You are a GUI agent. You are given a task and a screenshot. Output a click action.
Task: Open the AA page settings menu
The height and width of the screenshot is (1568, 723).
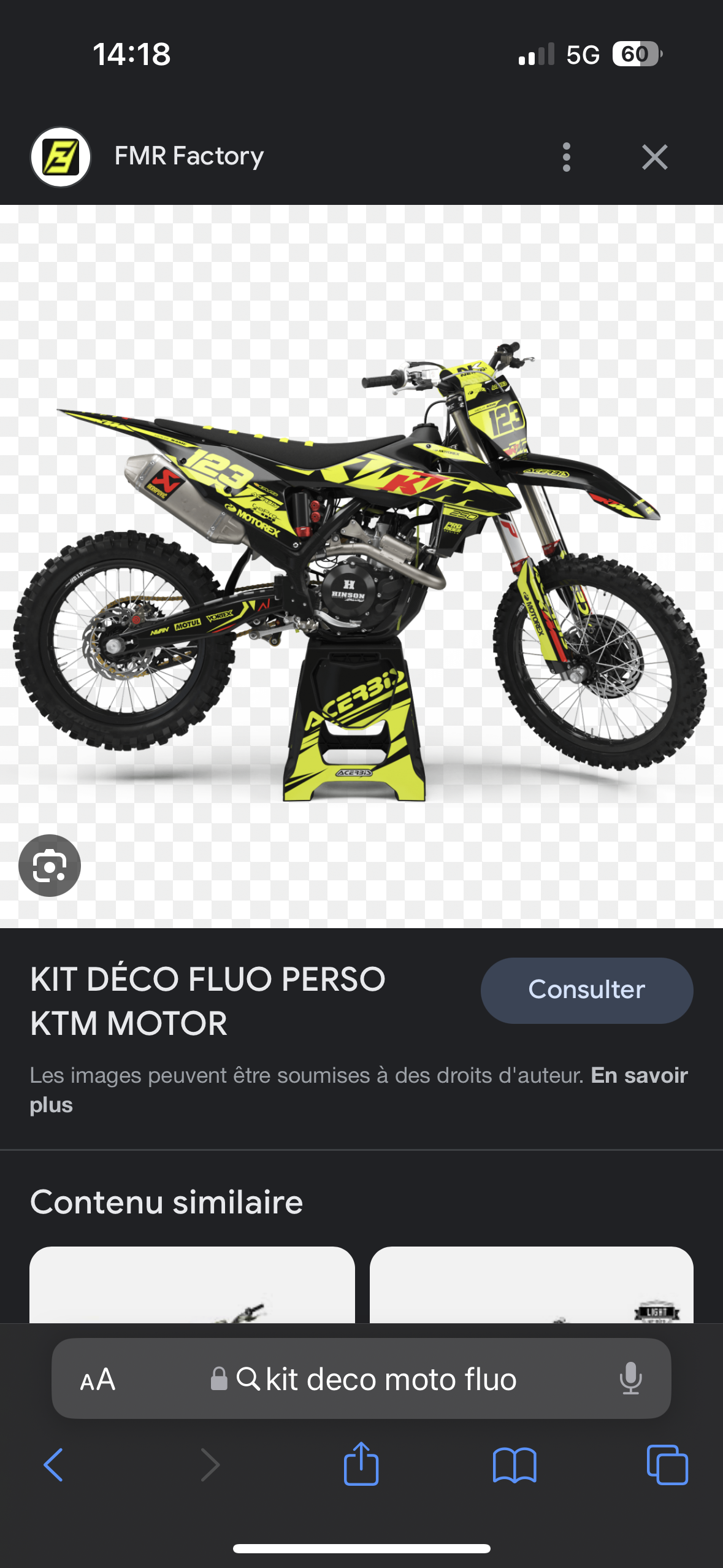(x=98, y=1380)
